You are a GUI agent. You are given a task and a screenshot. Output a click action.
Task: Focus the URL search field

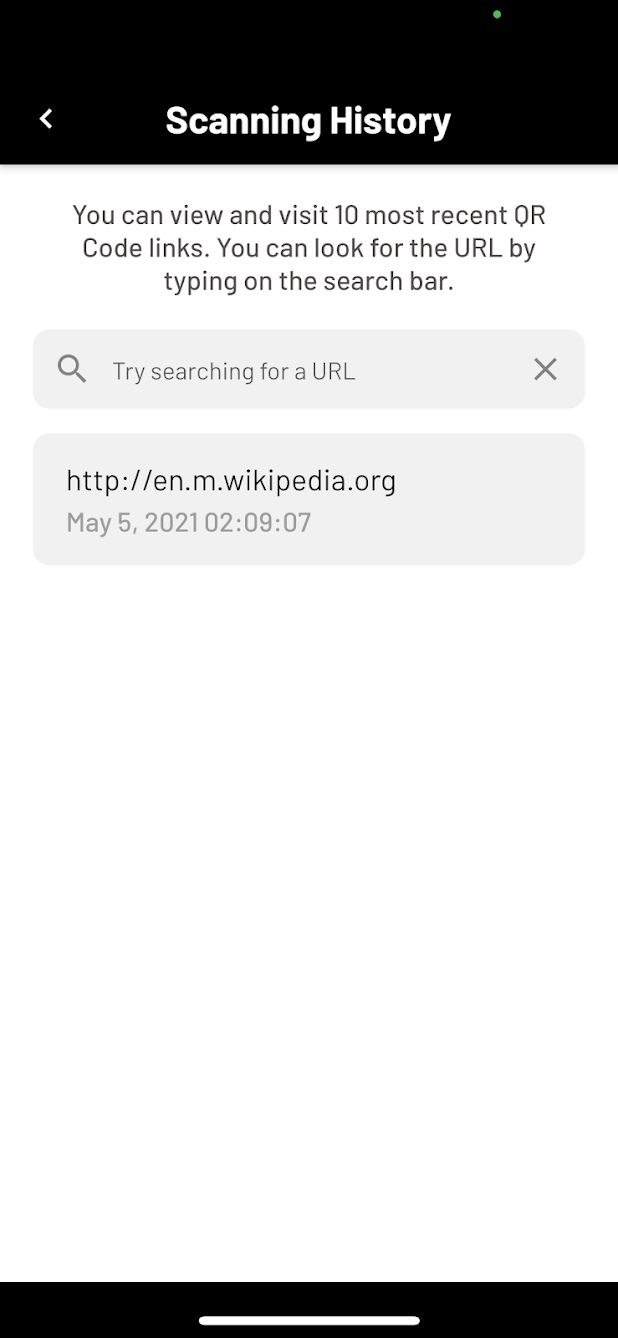click(300, 371)
